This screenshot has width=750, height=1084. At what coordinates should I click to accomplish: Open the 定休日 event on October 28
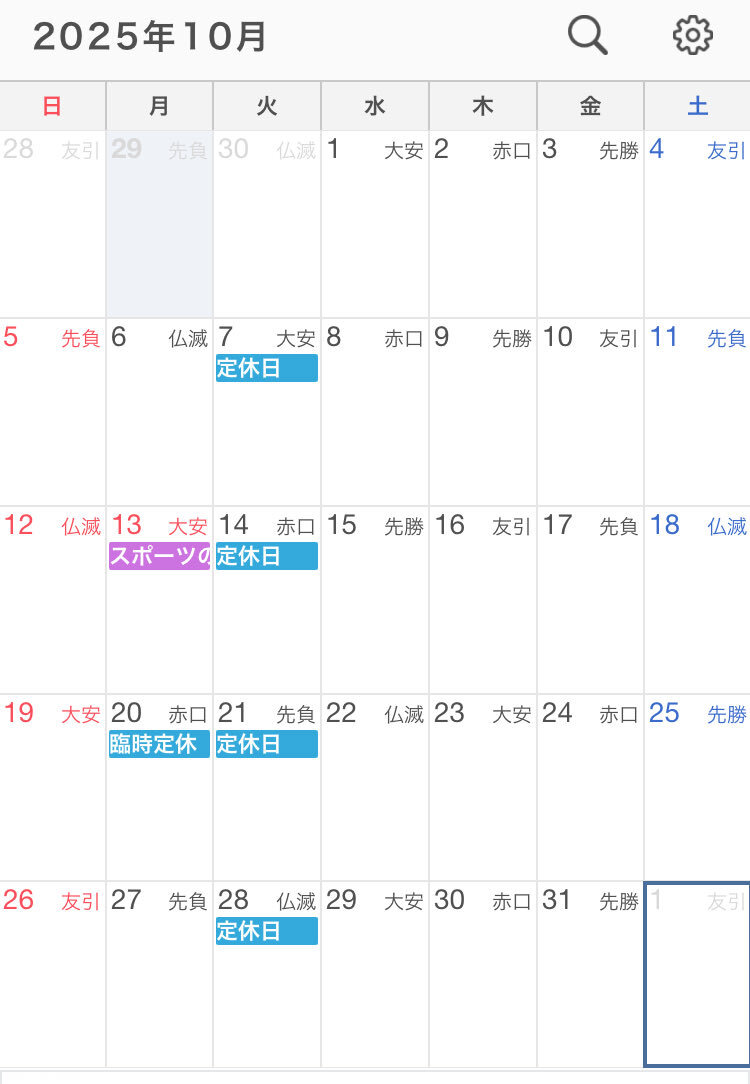(266, 931)
